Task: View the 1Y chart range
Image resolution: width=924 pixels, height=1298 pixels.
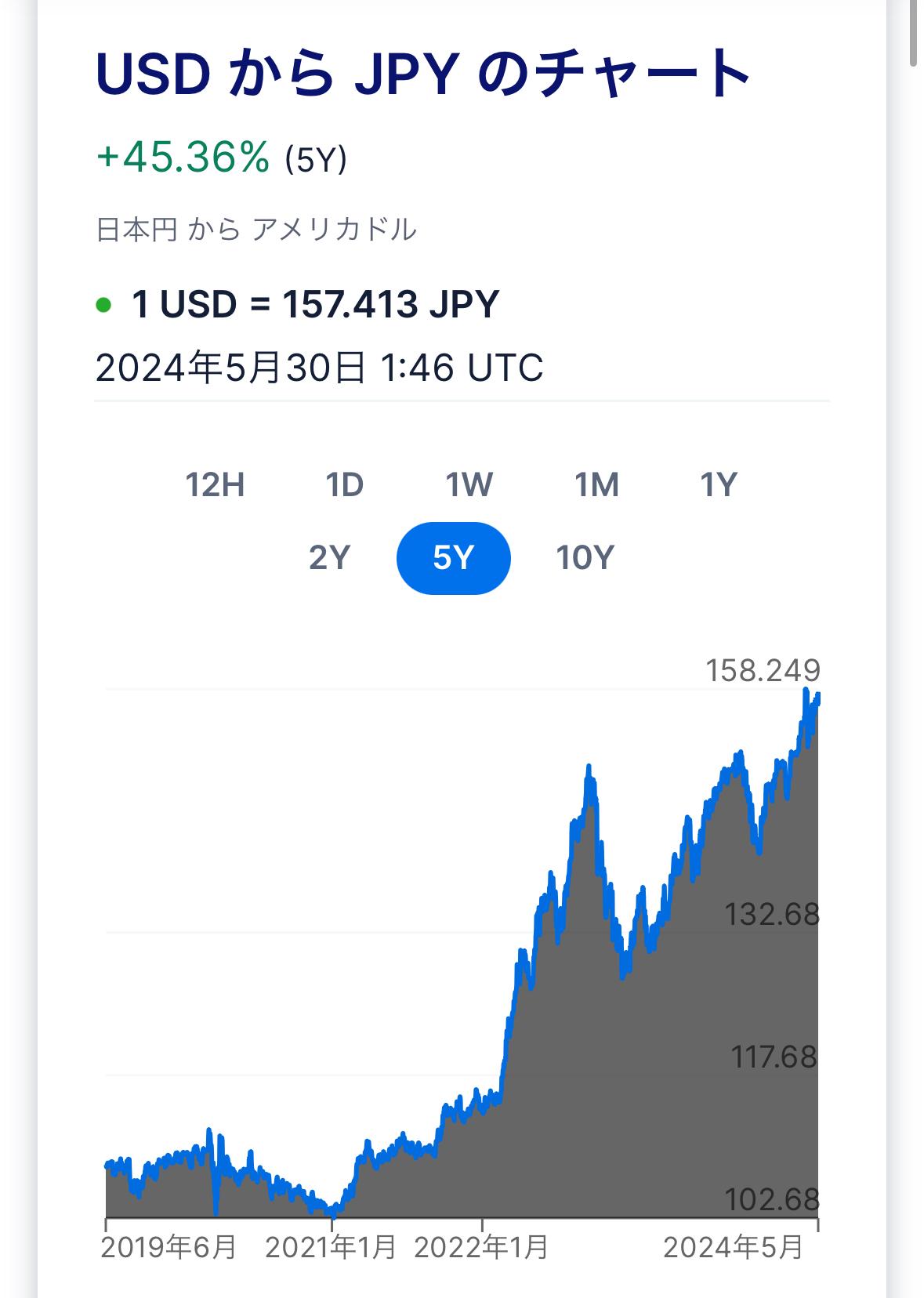Action: tap(719, 485)
